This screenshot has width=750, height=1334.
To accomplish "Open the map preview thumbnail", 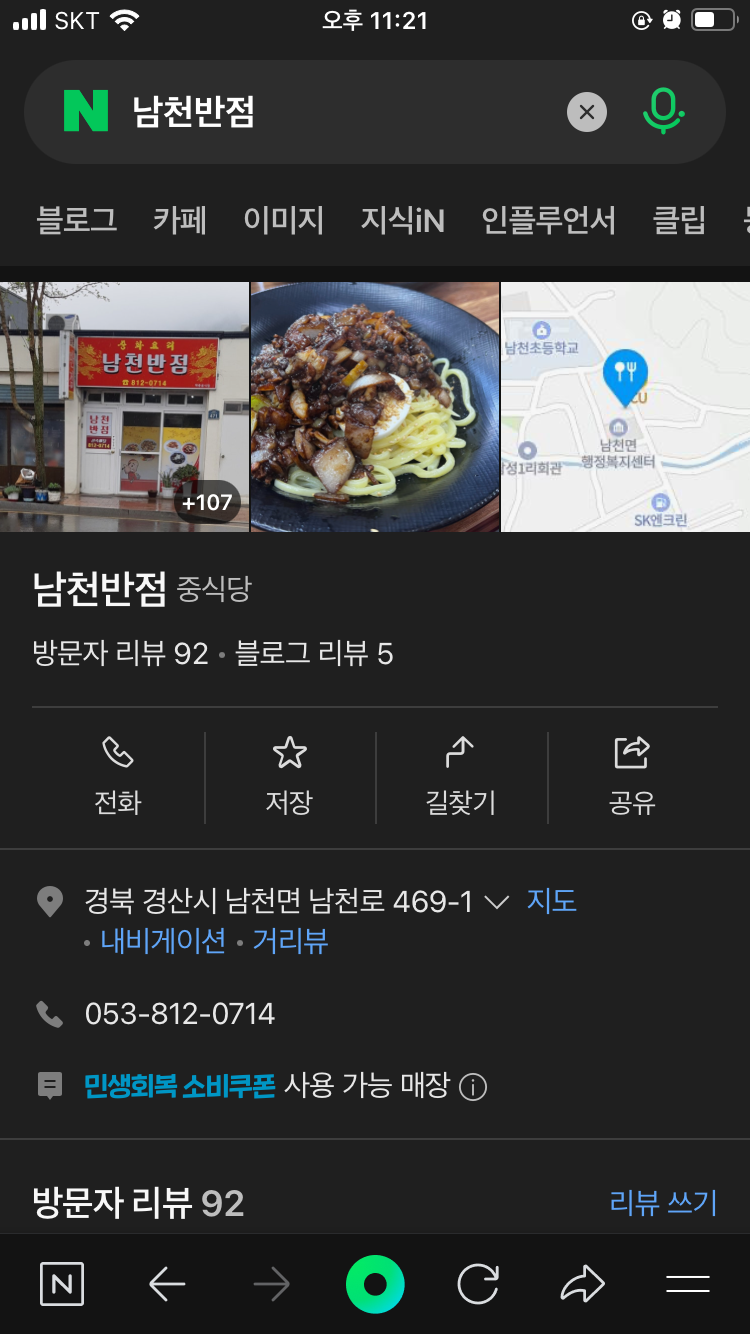I will tap(625, 406).
